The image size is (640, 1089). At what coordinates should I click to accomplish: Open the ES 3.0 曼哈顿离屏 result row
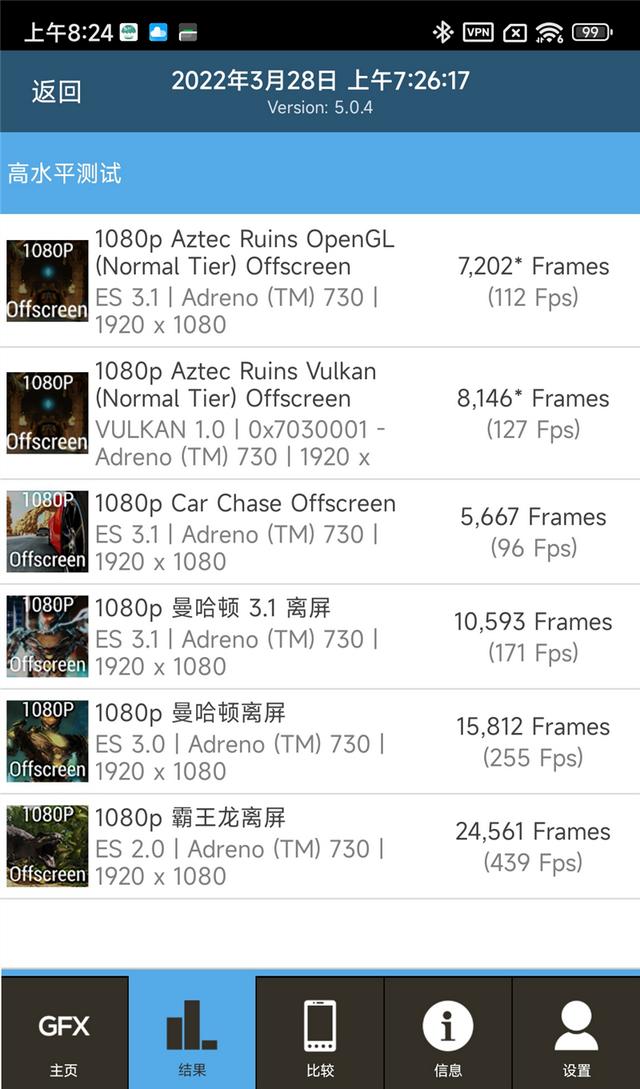point(320,741)
